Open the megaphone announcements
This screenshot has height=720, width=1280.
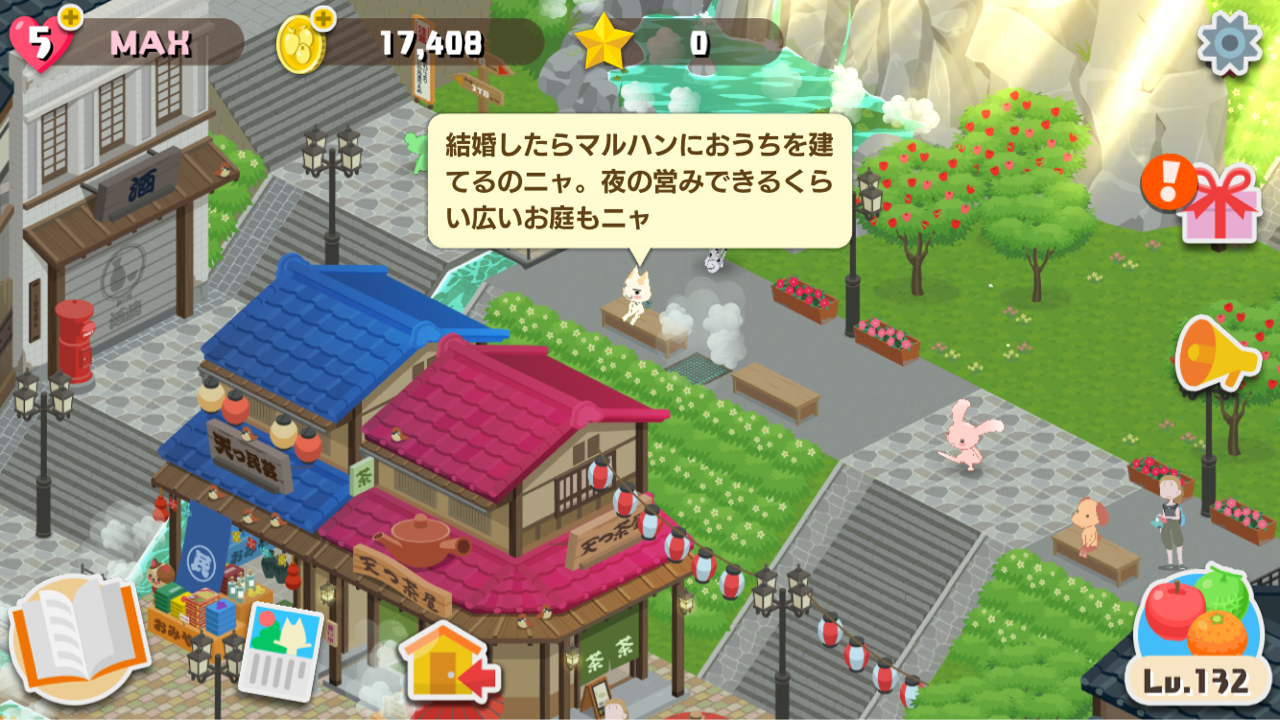pos(1215,354)
